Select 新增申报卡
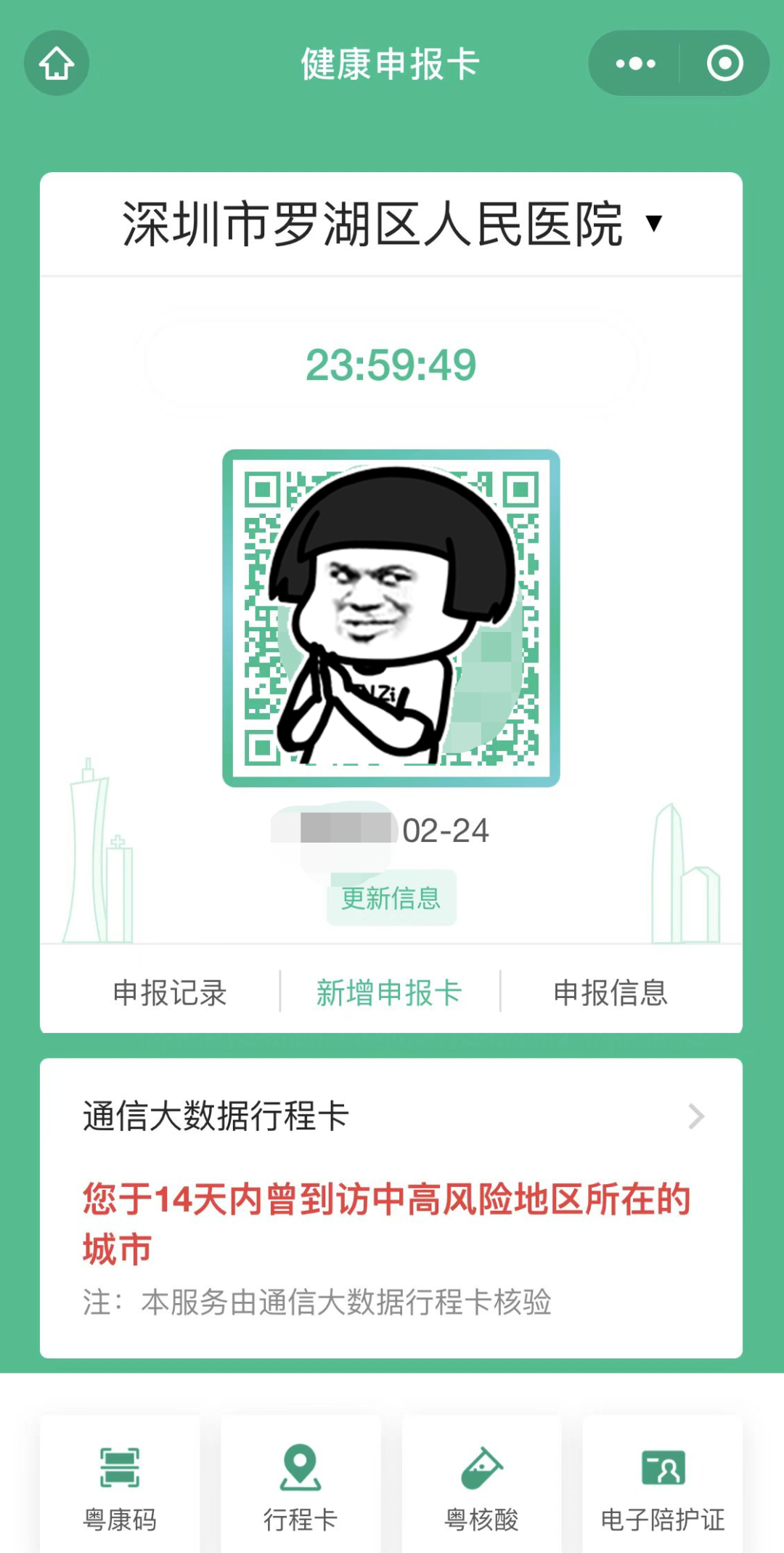Viewport: 784px width, 1553px height. click(x=390, y=992)
